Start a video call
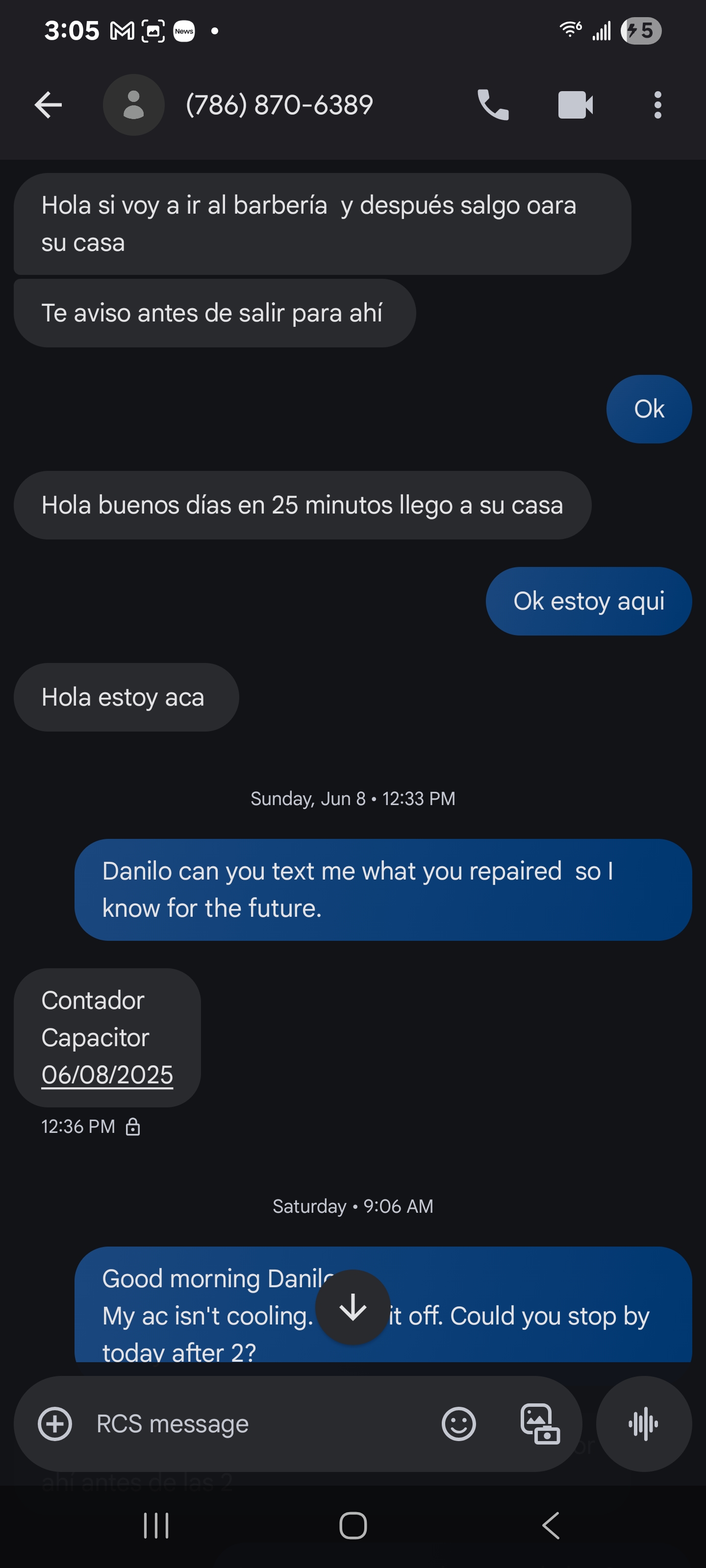This screenshot has height=1568, width=706. click(575, 105)
